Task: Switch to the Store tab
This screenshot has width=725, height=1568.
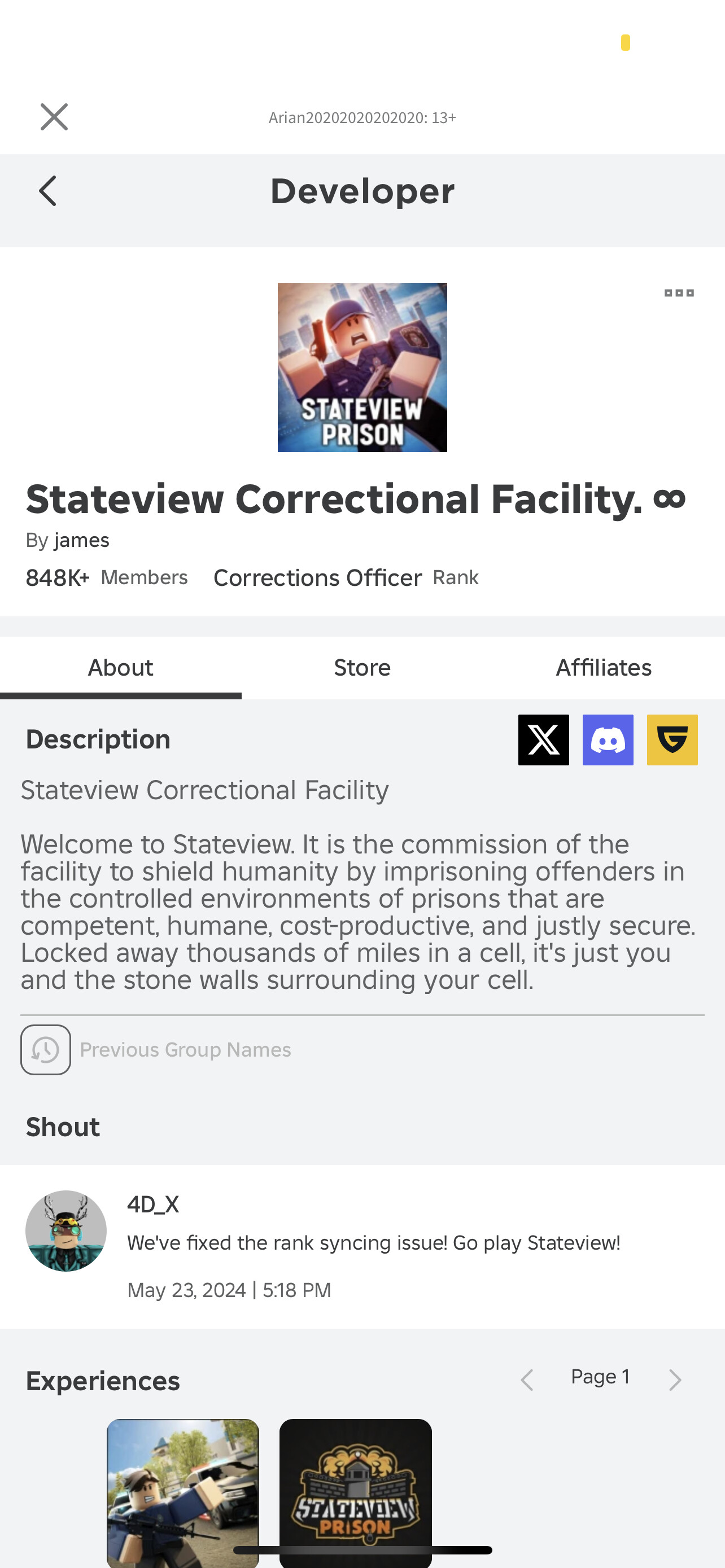Action: pyautogui.click(x=362, y=668)
